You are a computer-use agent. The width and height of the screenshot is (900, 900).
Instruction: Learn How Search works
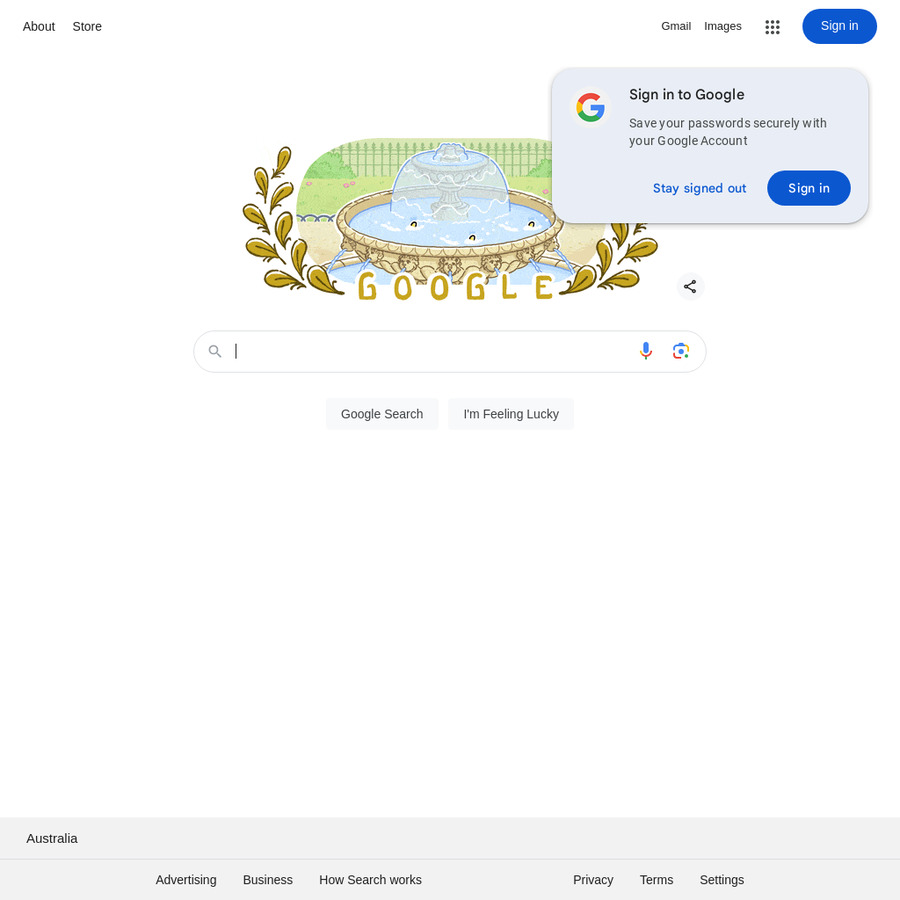[370, 880]
